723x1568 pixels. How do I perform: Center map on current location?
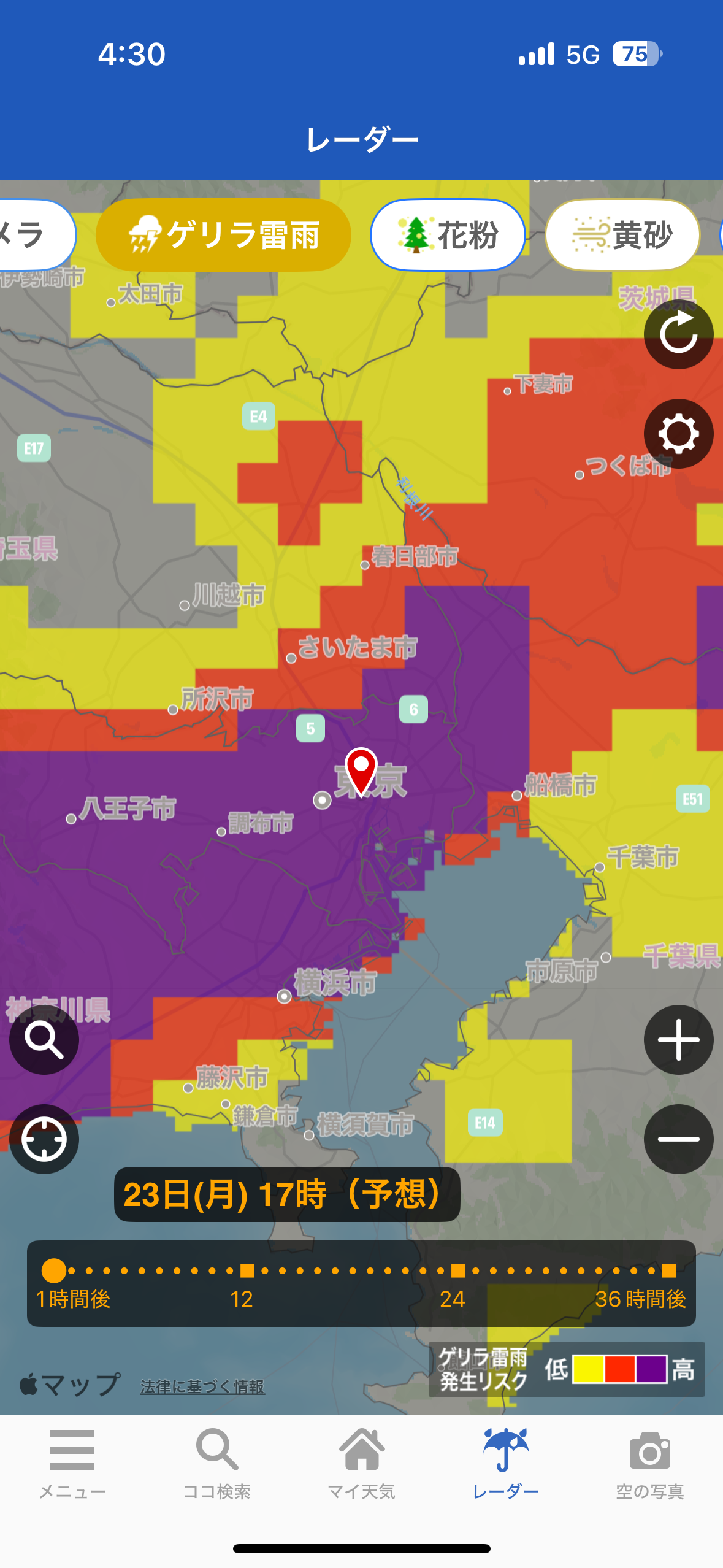pos(44,1139)
